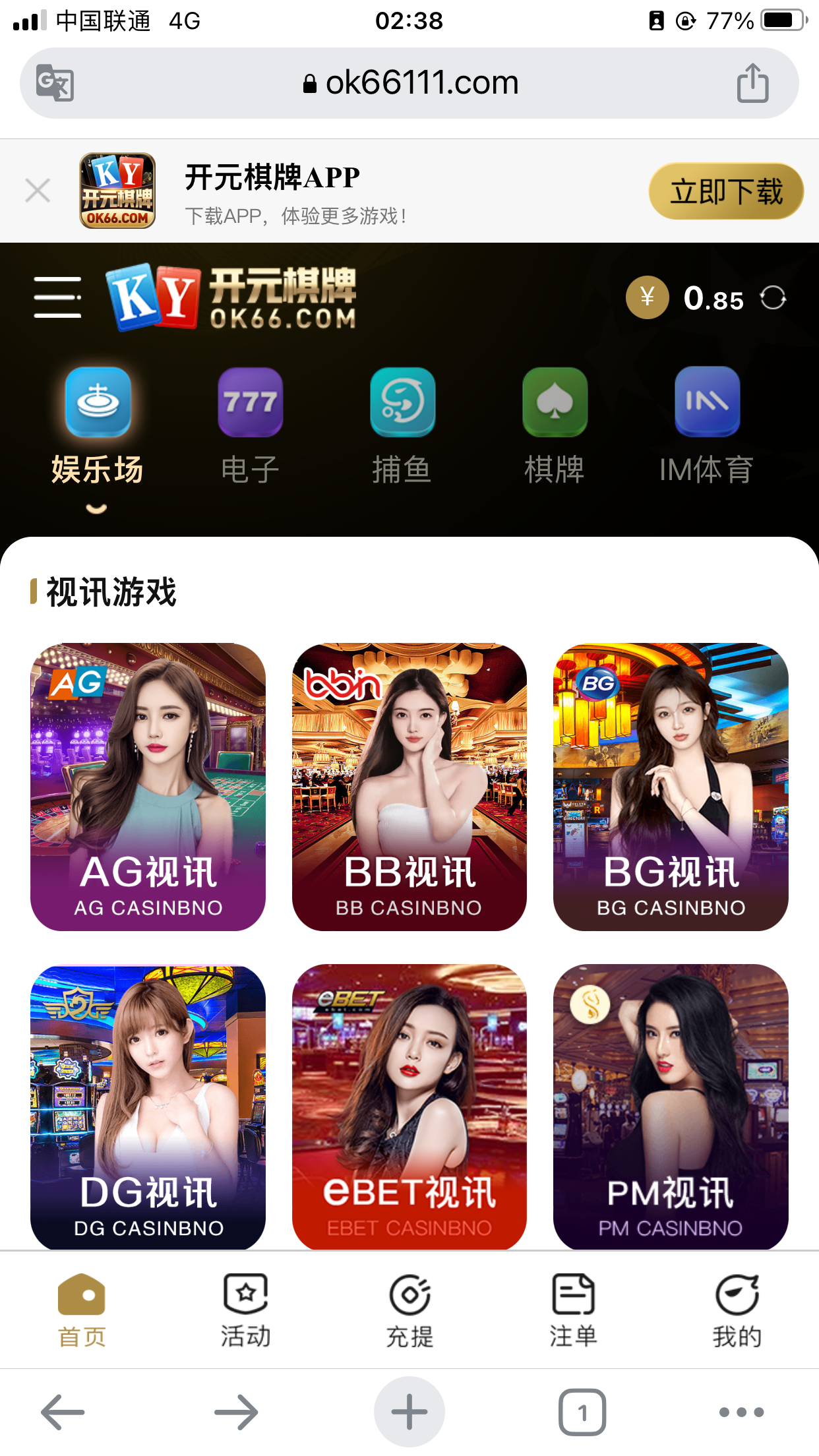Screen dimensions: 819x1456
Task: Open the PM视讯 game card
Action: pos(671,1107)
